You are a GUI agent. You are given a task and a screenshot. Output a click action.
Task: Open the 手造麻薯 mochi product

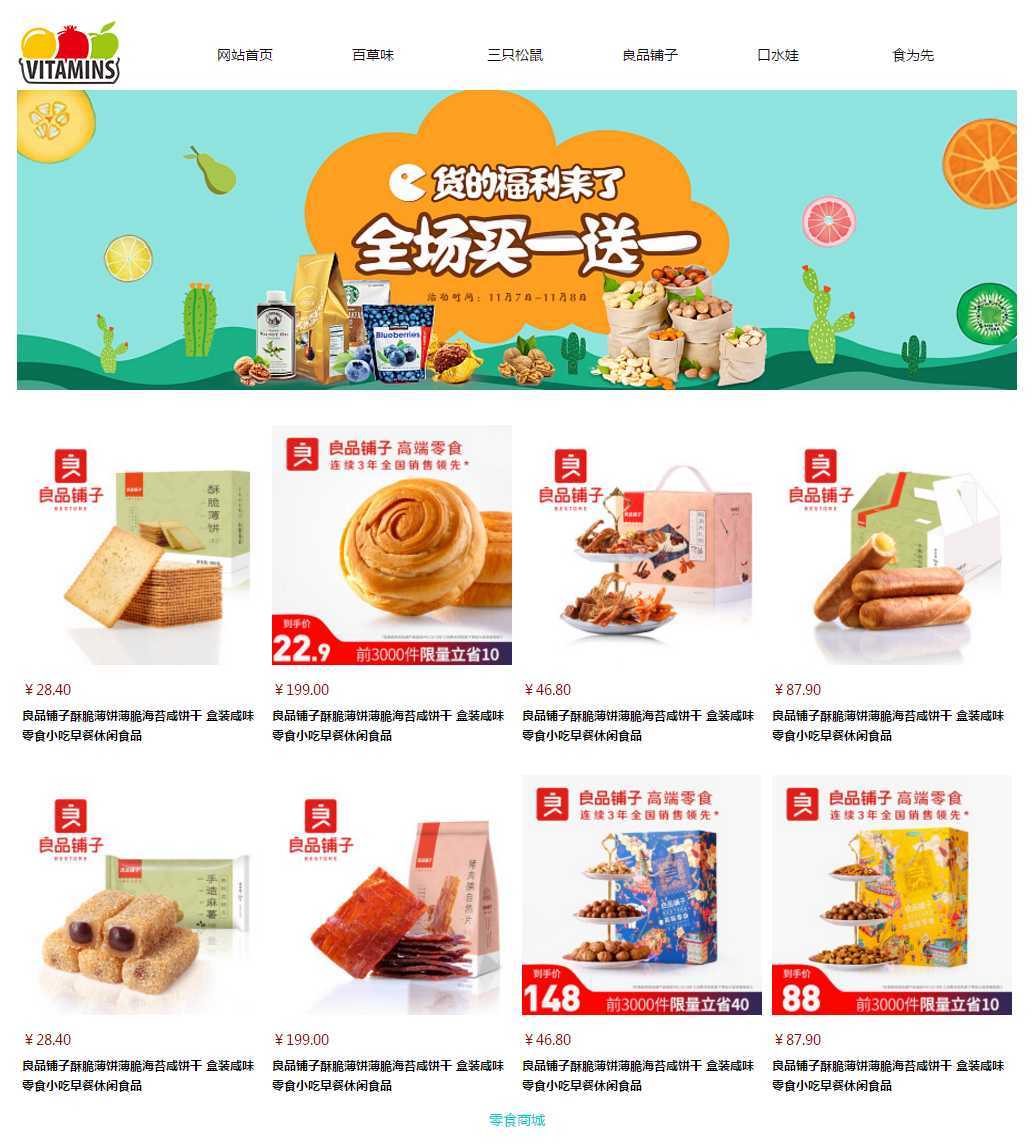142,895
